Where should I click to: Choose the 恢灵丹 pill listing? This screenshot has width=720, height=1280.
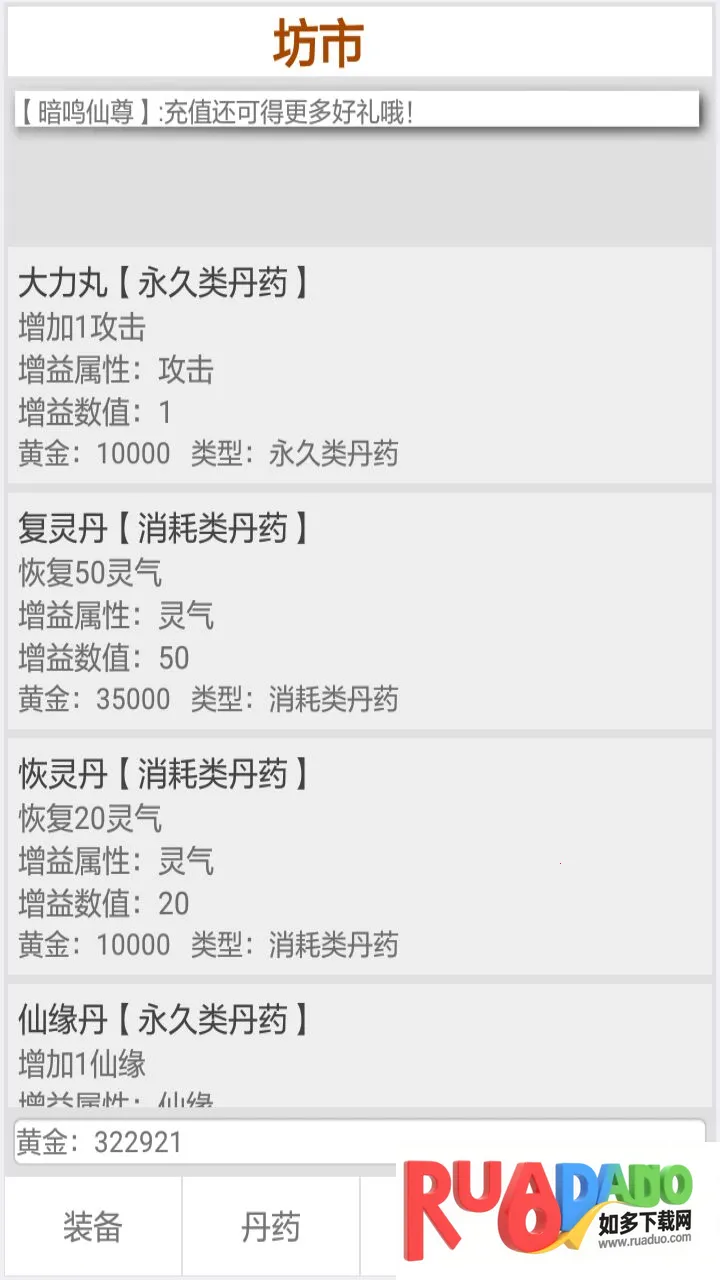(360, 857)
